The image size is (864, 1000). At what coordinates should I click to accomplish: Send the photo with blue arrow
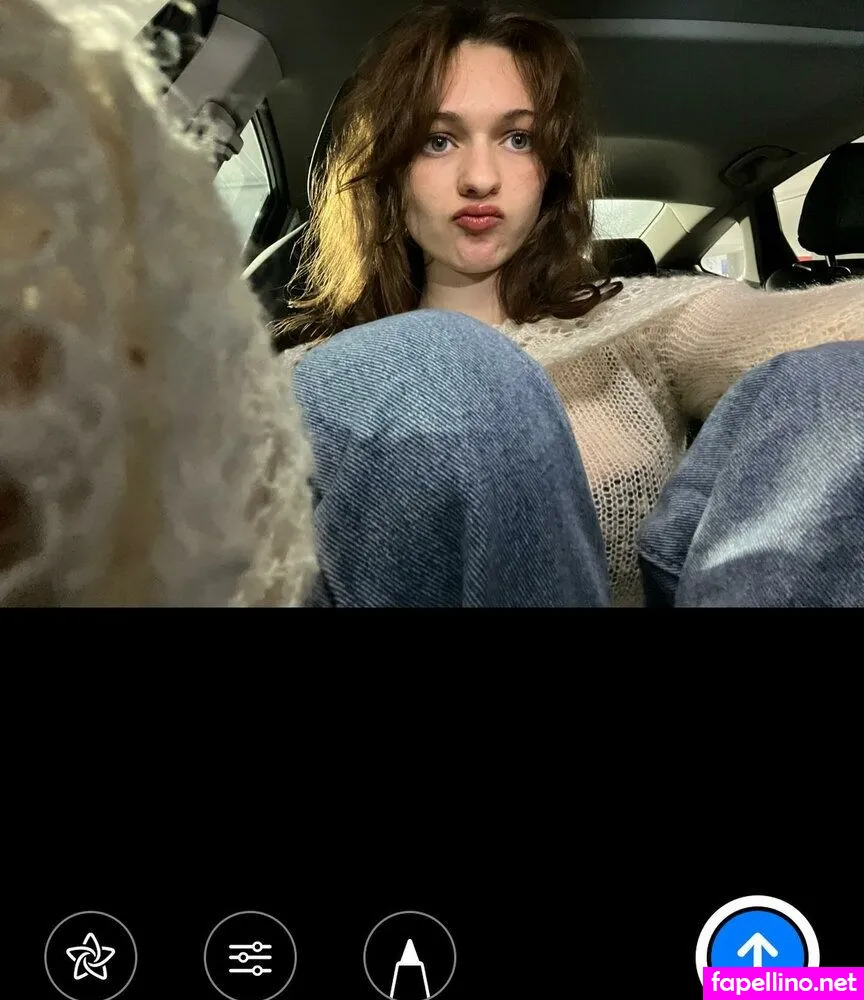tap(757, 950)
